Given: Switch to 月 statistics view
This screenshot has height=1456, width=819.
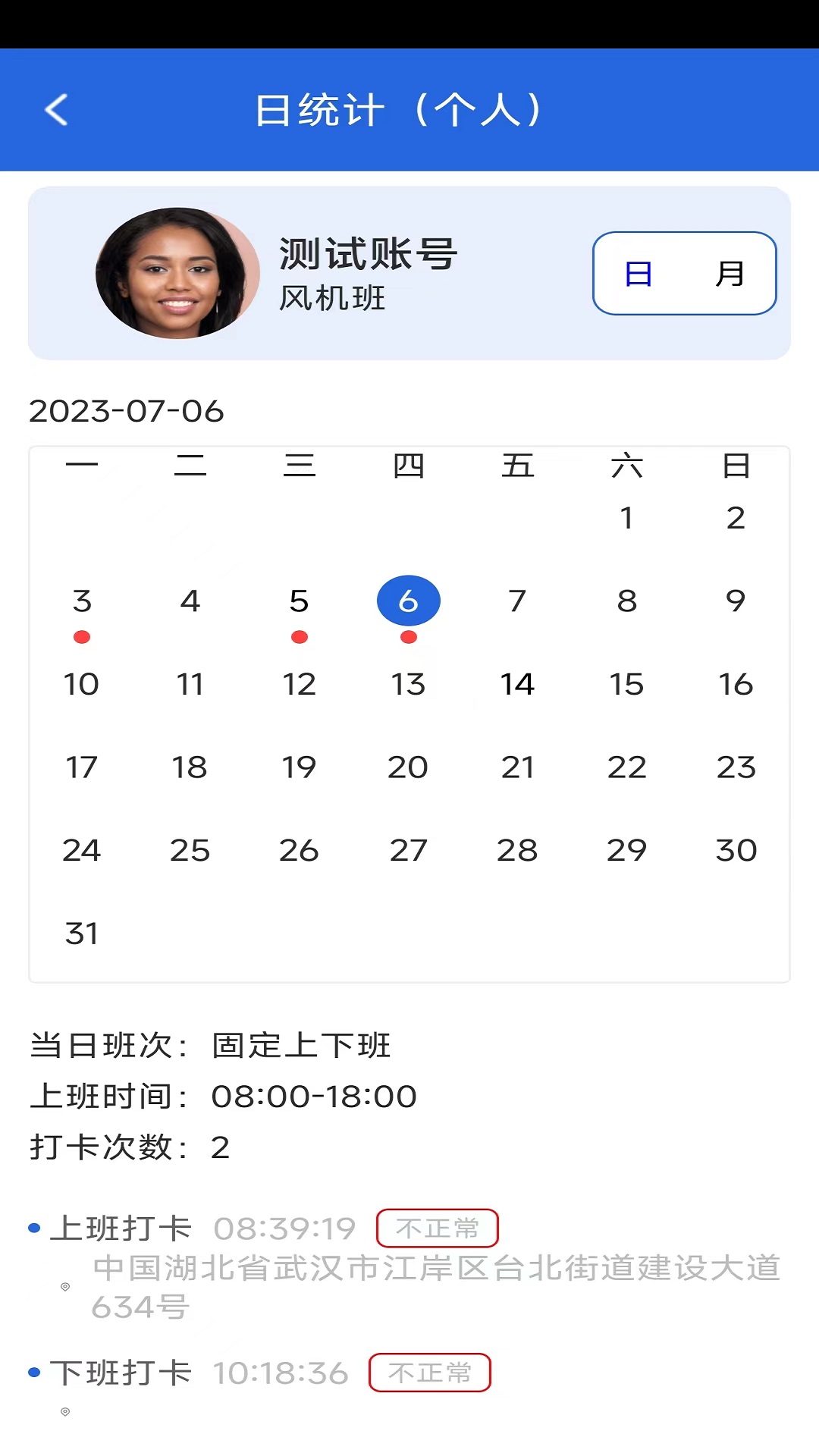Looking at the screenshot, I should pyautogui.click(x=730, y=274).
